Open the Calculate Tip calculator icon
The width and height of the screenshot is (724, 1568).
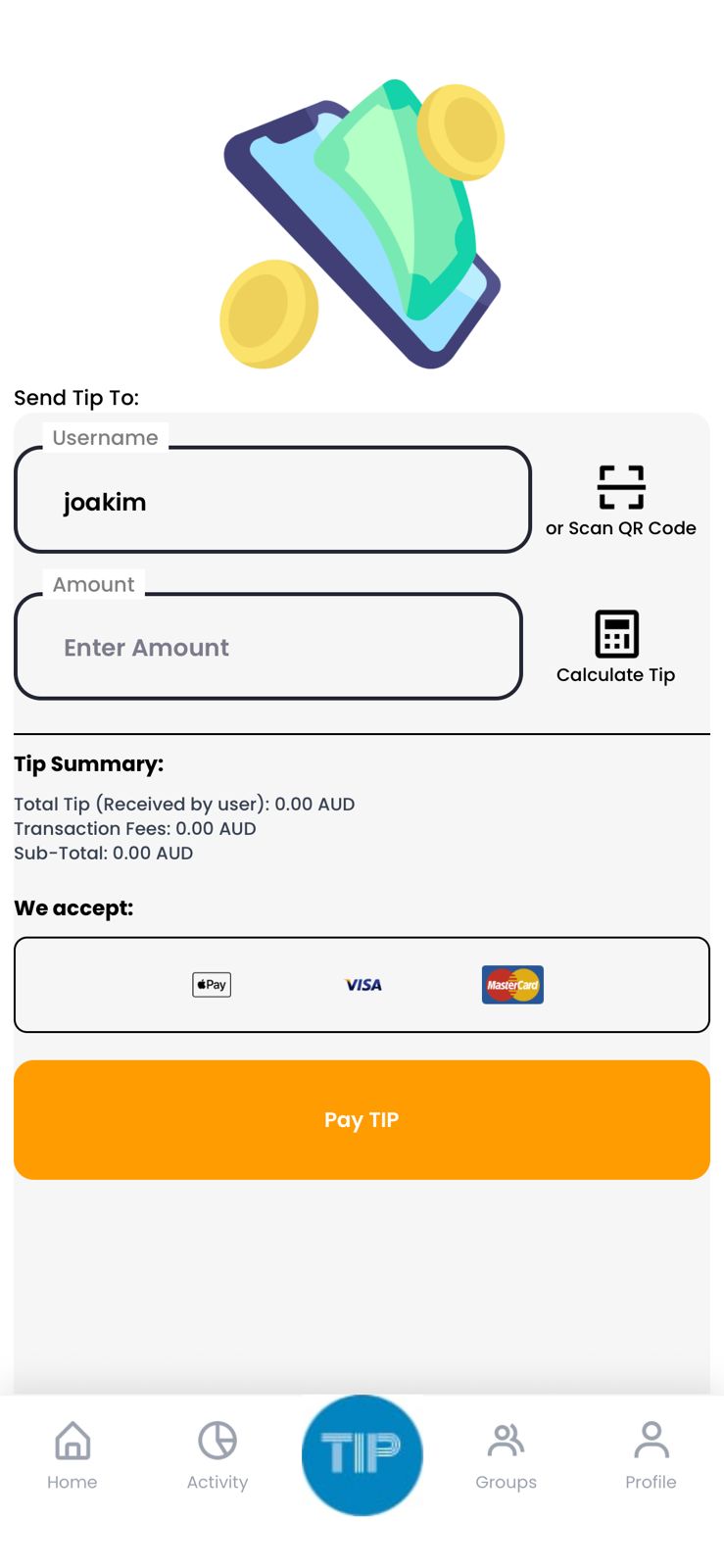616,633
